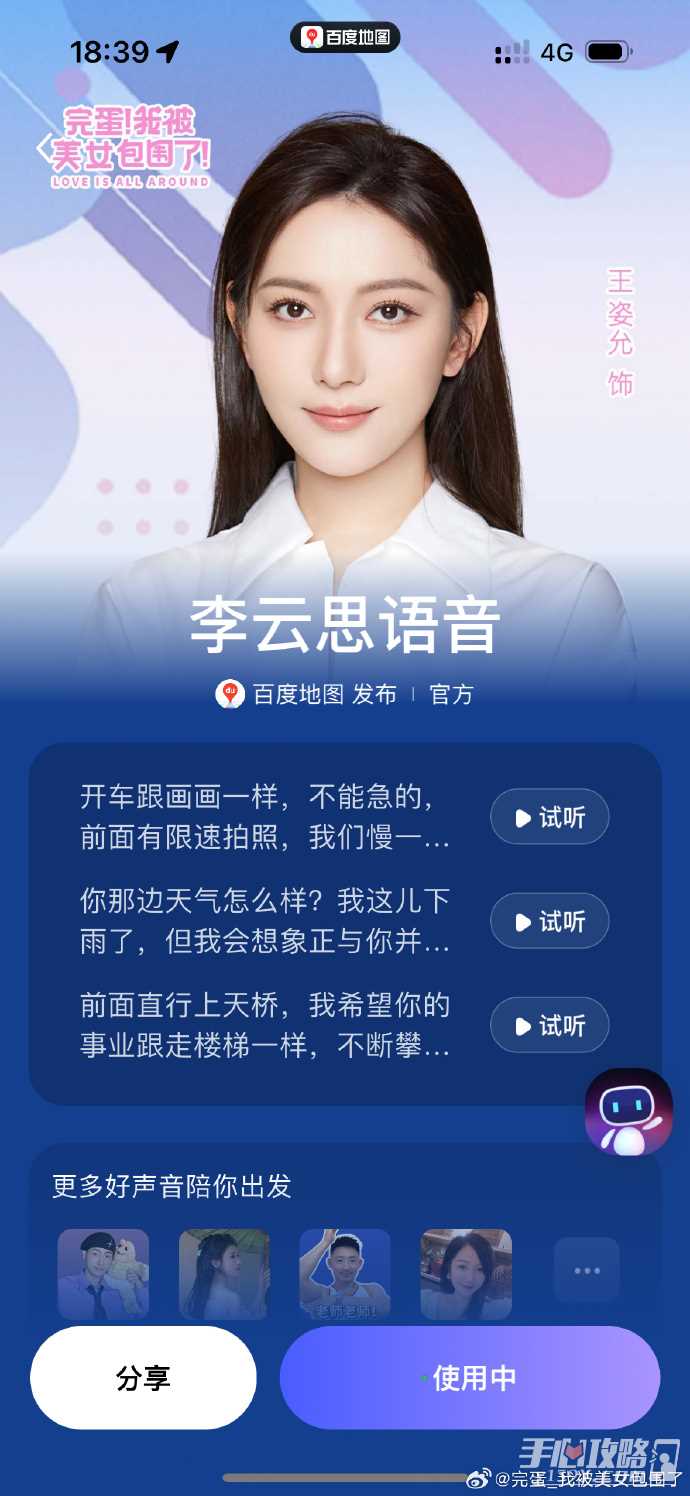Preview the voice sample about 开车跟画画一样
690x1496 pixels.
[x=549, y=818]
